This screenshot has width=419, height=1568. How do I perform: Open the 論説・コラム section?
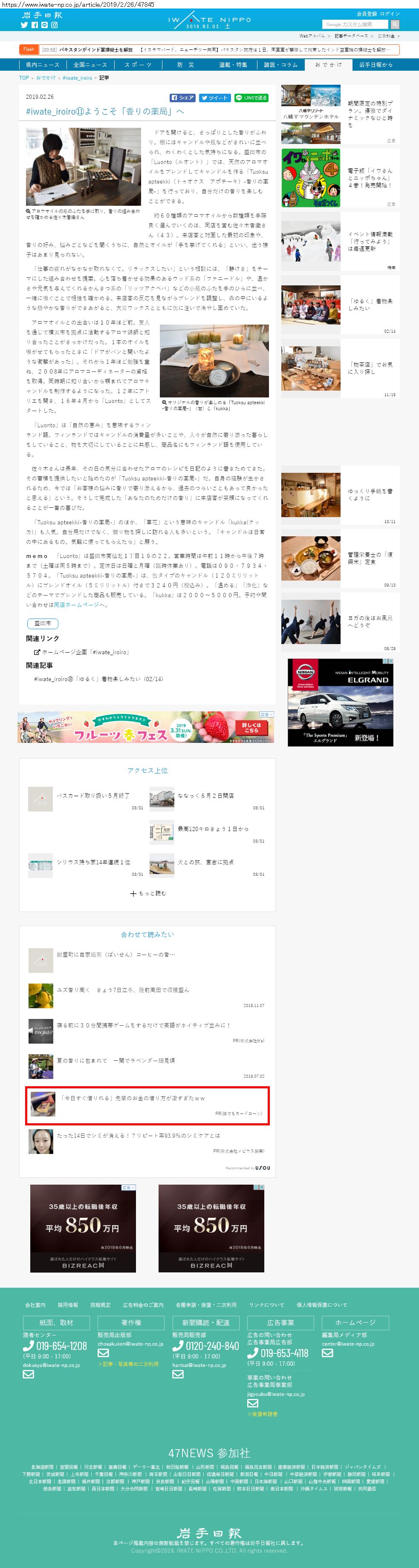pyautogui.click(x=281, y=64)
